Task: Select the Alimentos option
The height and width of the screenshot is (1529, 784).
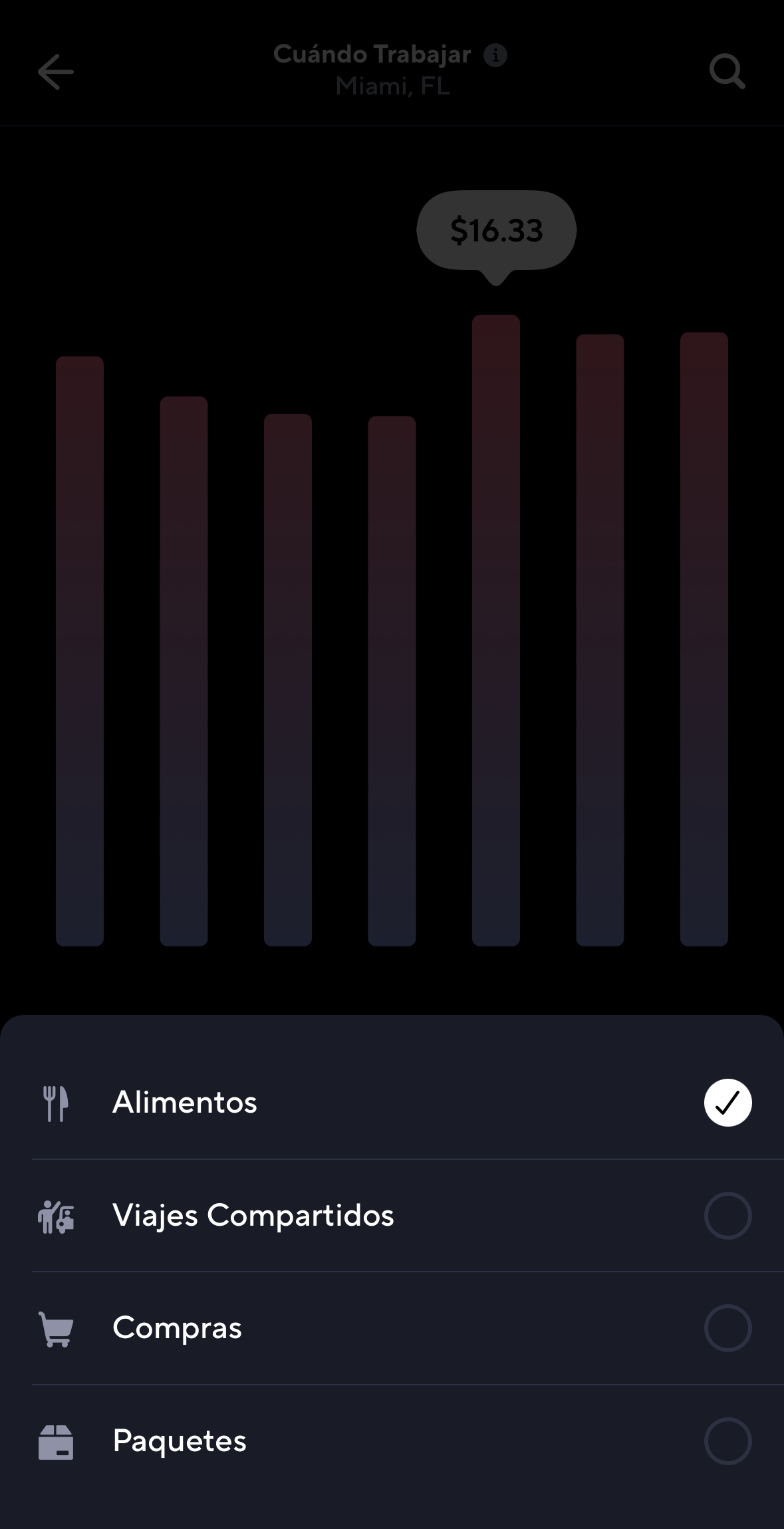Action: click(x=392, y=1102)
